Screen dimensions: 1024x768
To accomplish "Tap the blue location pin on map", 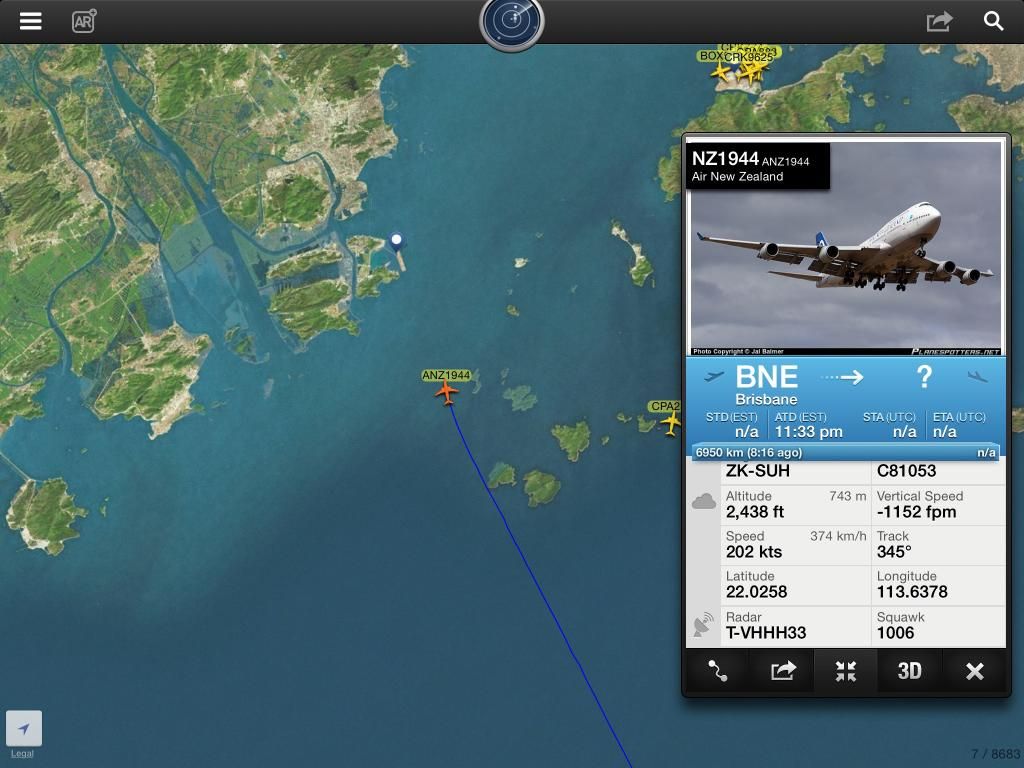I will pos(396,241).
